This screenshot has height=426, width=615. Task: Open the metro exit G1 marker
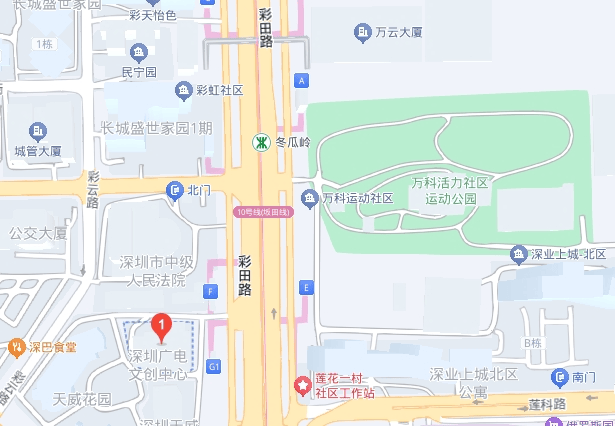pyautogui.click(x=213, y=367)
